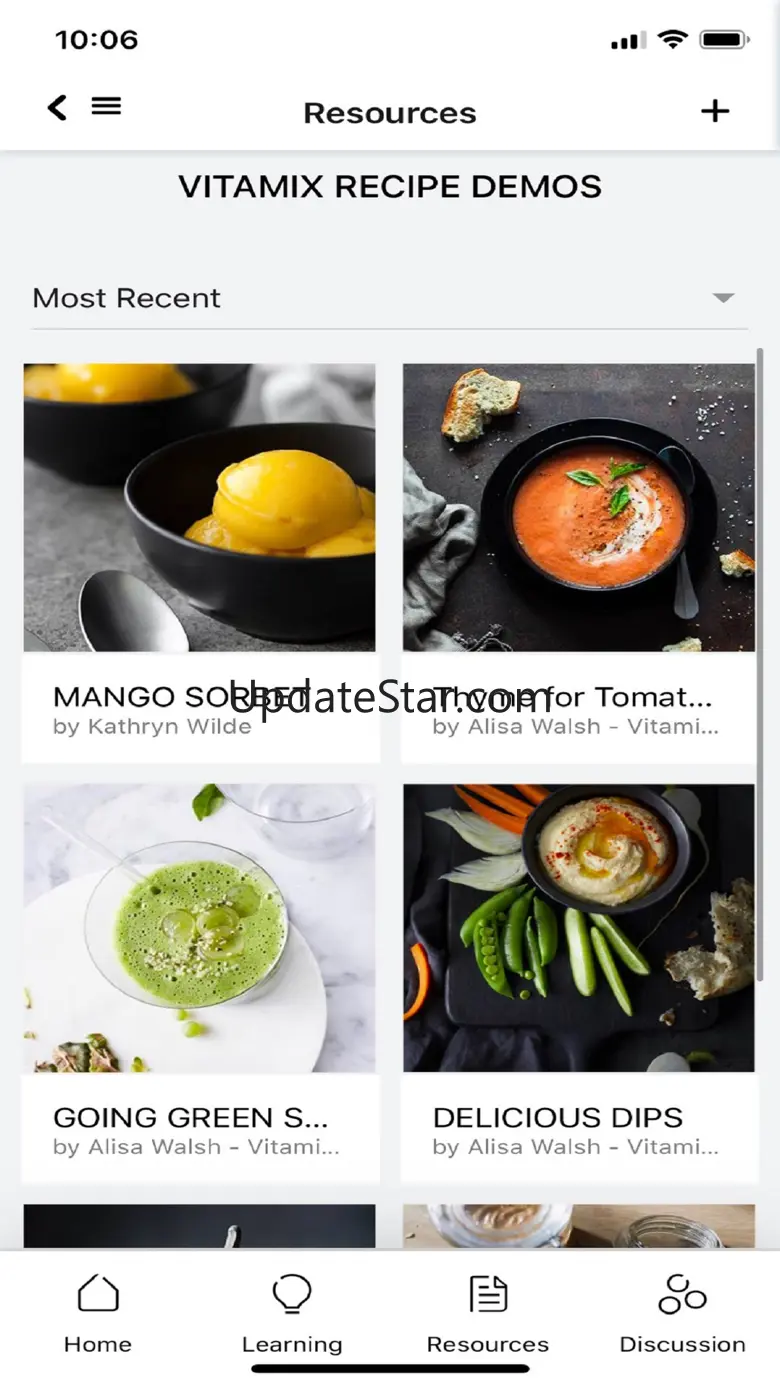Open the Mango Sorbet recipe card
Image resolution: width=780 pixels, height=1387 pixels.
[x=200, y=560]
